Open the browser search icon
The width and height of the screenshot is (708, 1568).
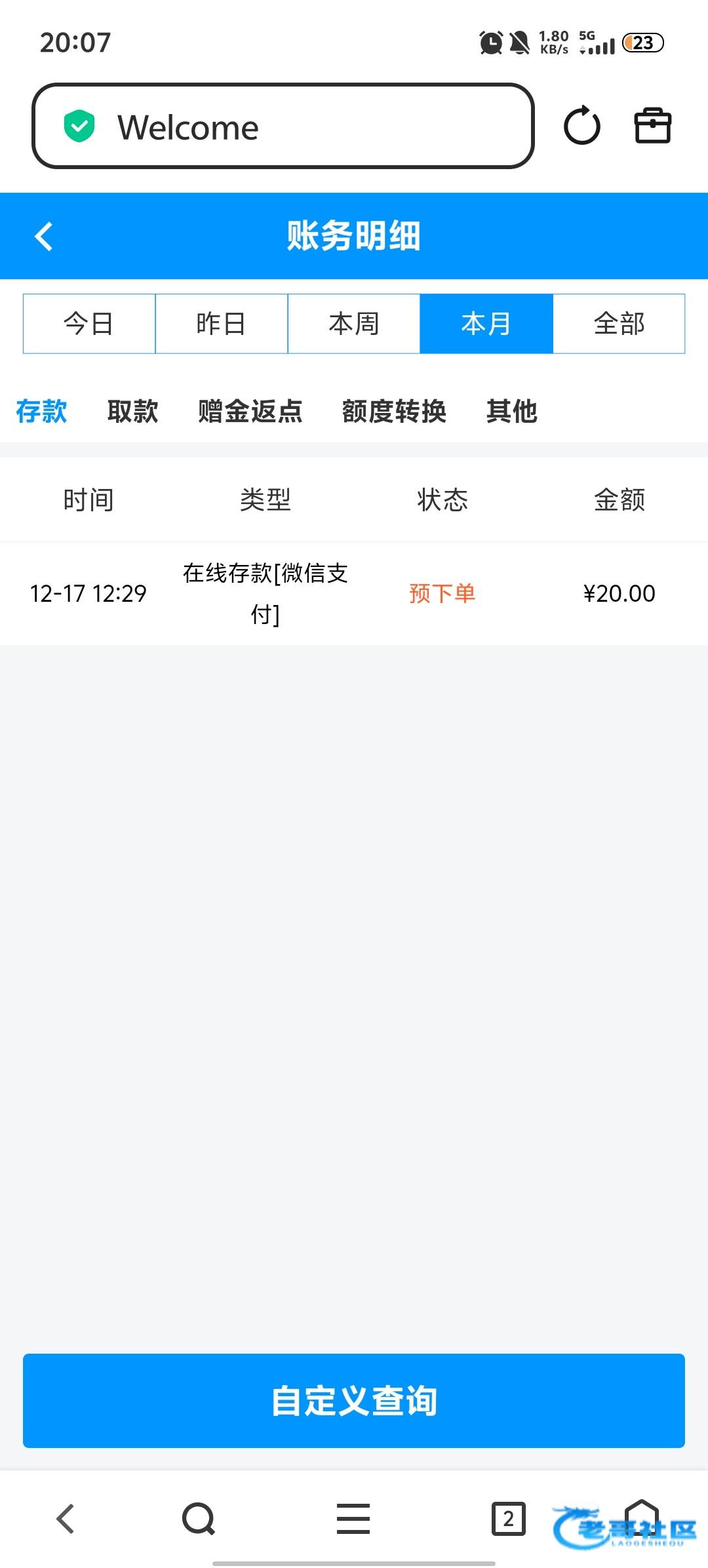(x=199, y=1518)
